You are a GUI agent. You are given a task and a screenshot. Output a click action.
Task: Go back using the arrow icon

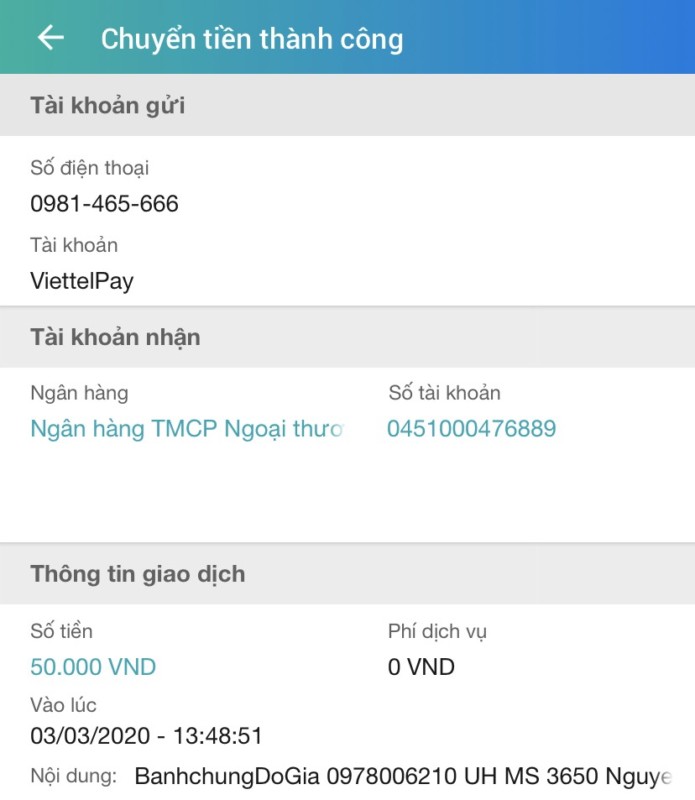tap(50, 38)
